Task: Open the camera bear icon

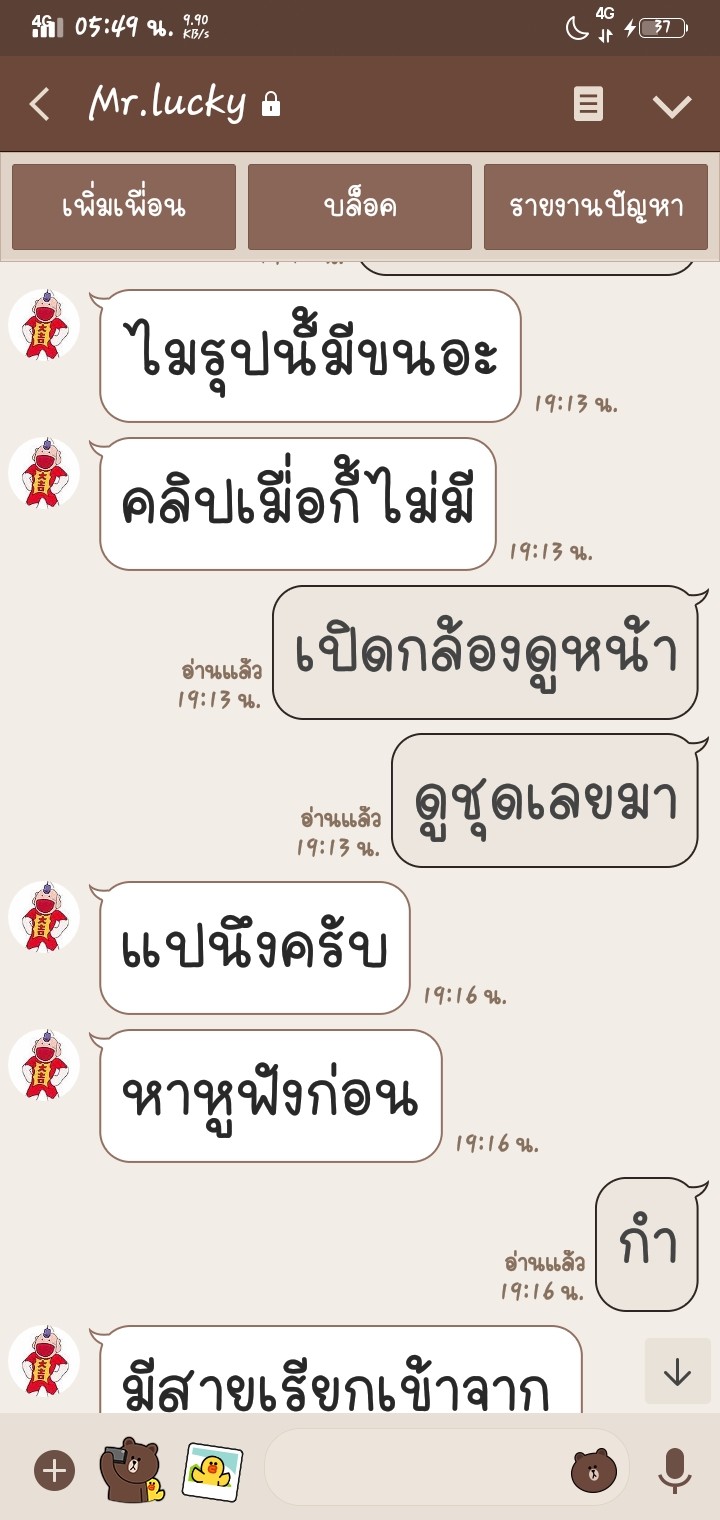Action: pyautogui.click(x=131, y=1469)
